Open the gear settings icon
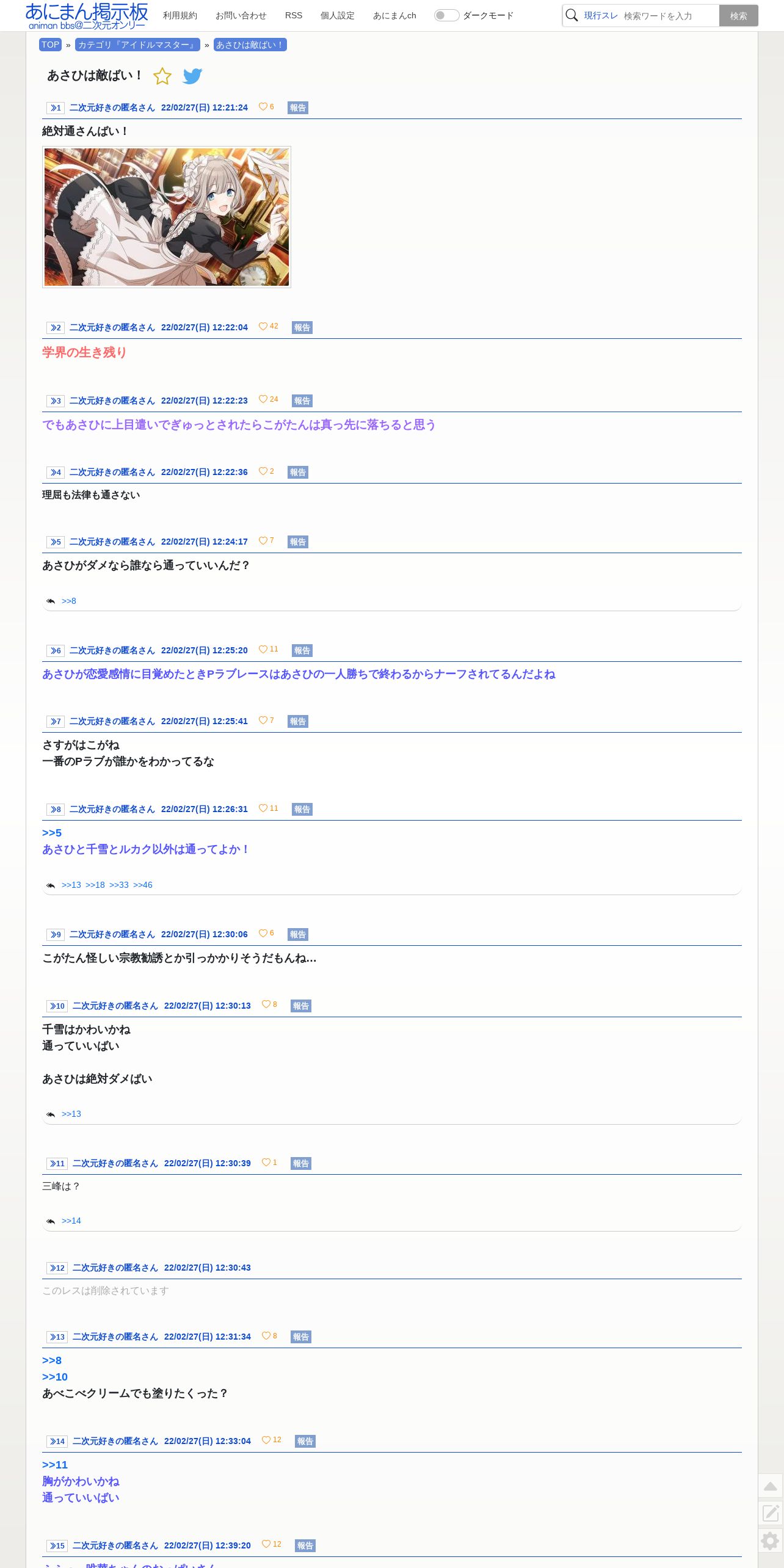This screenshot has height=1568, width=784. (x=771, y=1541)
